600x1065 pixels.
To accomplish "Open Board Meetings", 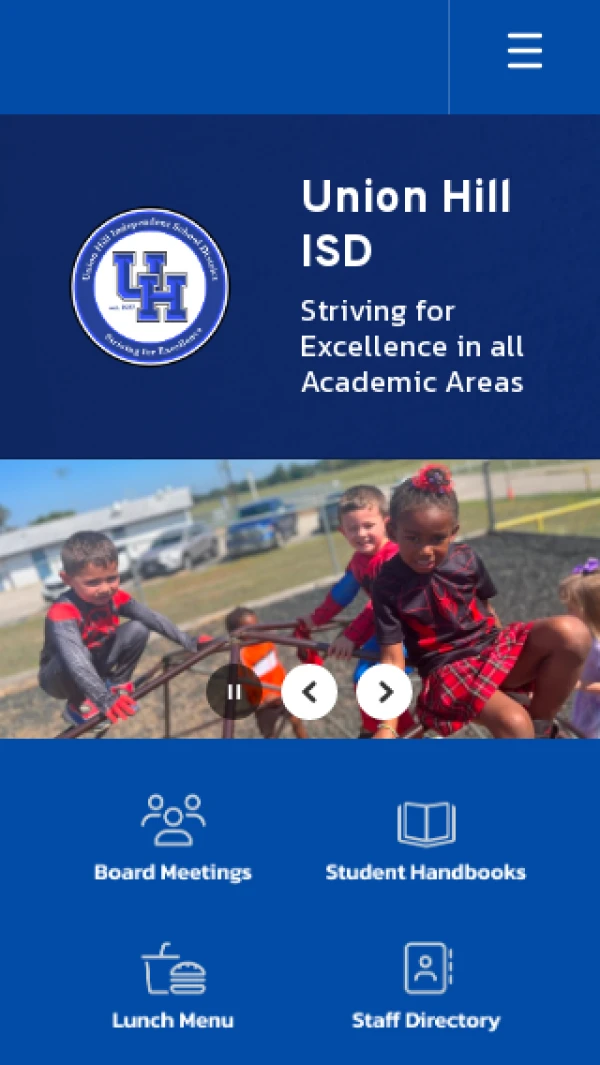I will pos(173,839).
